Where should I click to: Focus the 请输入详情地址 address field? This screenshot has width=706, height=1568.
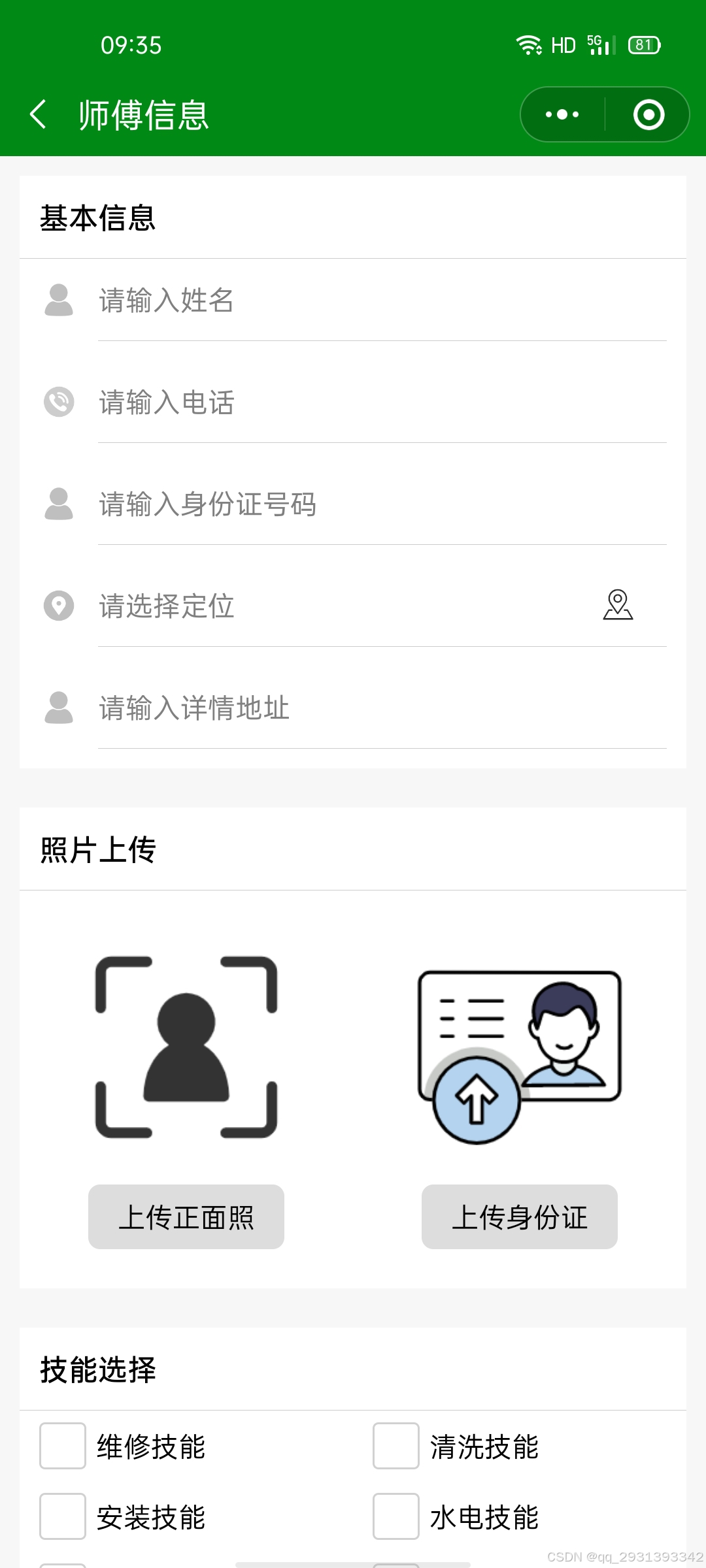click(379, 708)
